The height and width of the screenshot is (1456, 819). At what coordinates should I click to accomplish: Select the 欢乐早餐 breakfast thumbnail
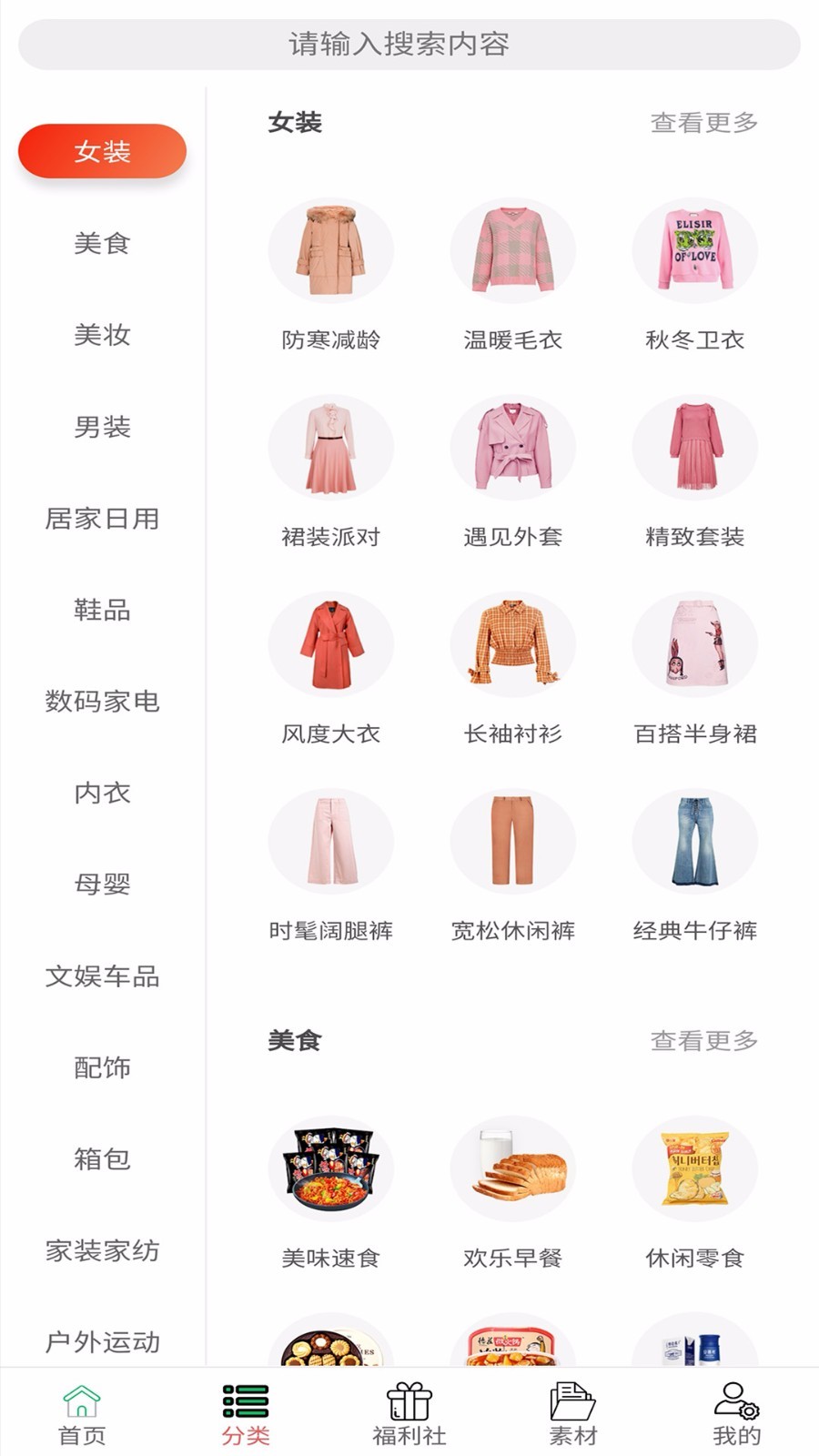click(512, 1168)
